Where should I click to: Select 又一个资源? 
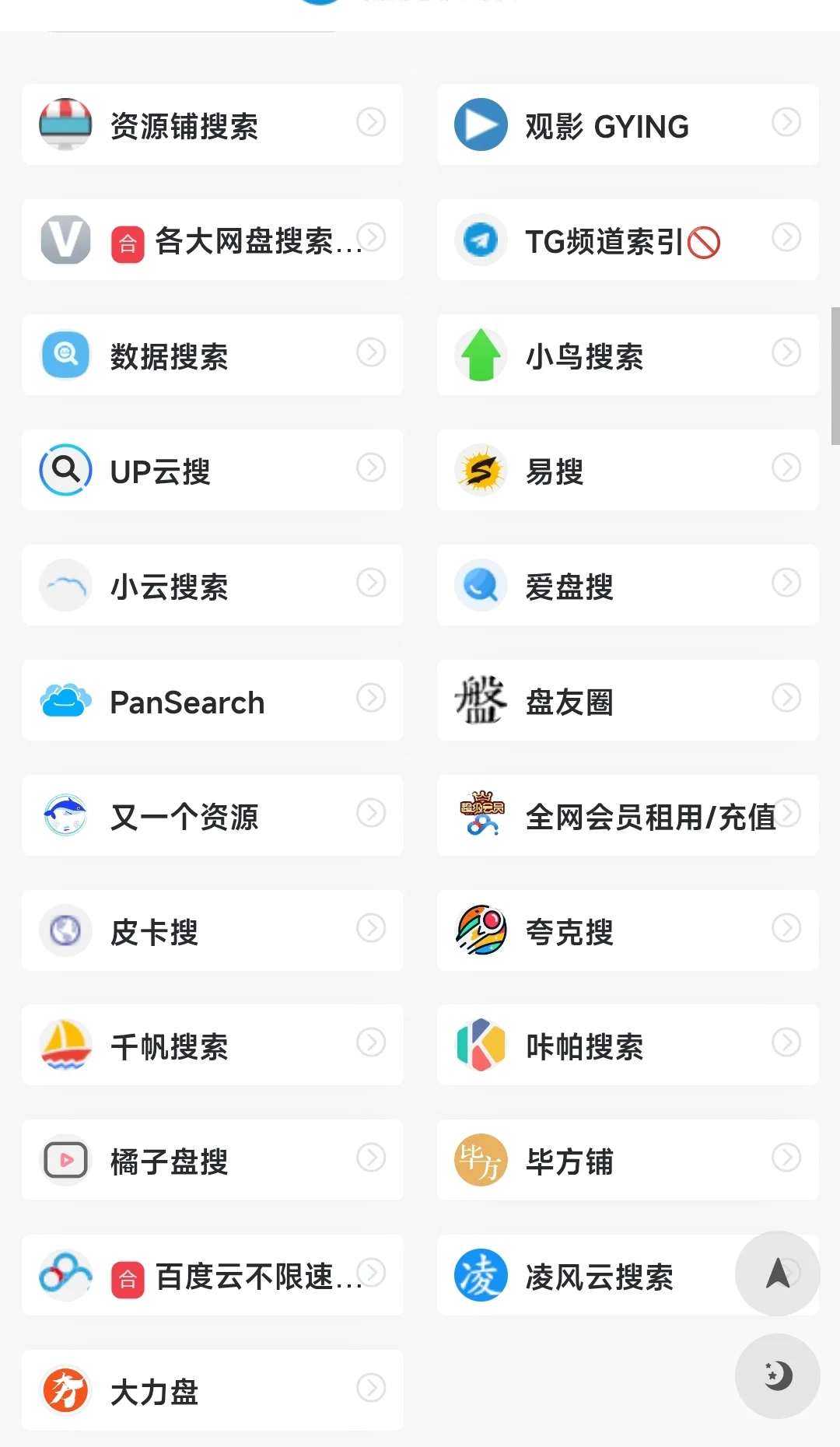[212, 815]
